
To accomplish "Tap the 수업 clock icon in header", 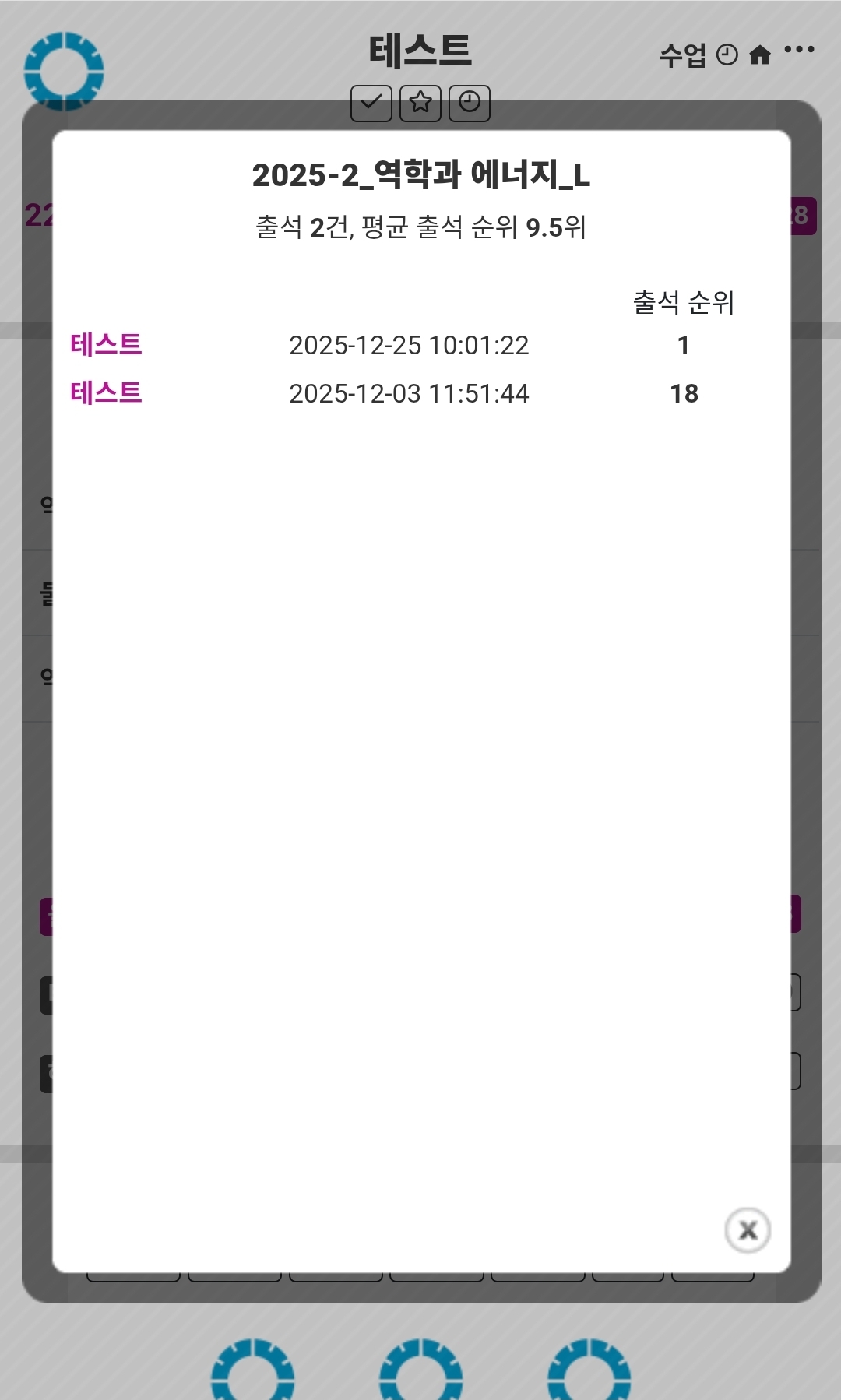I will point(726,55).
